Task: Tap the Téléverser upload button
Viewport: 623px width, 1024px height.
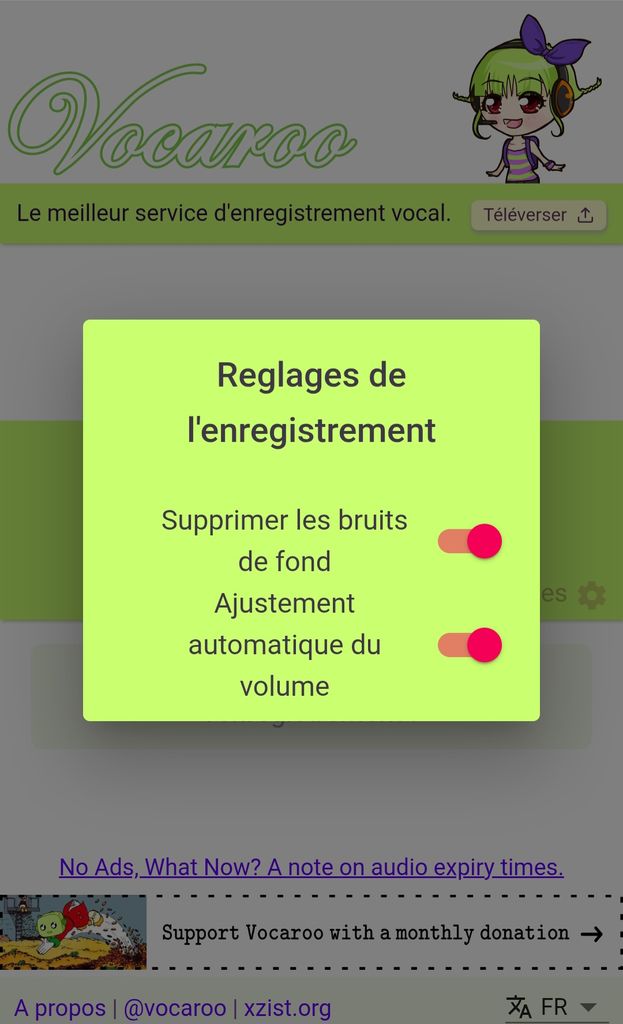Action: [x=538, y=215]
